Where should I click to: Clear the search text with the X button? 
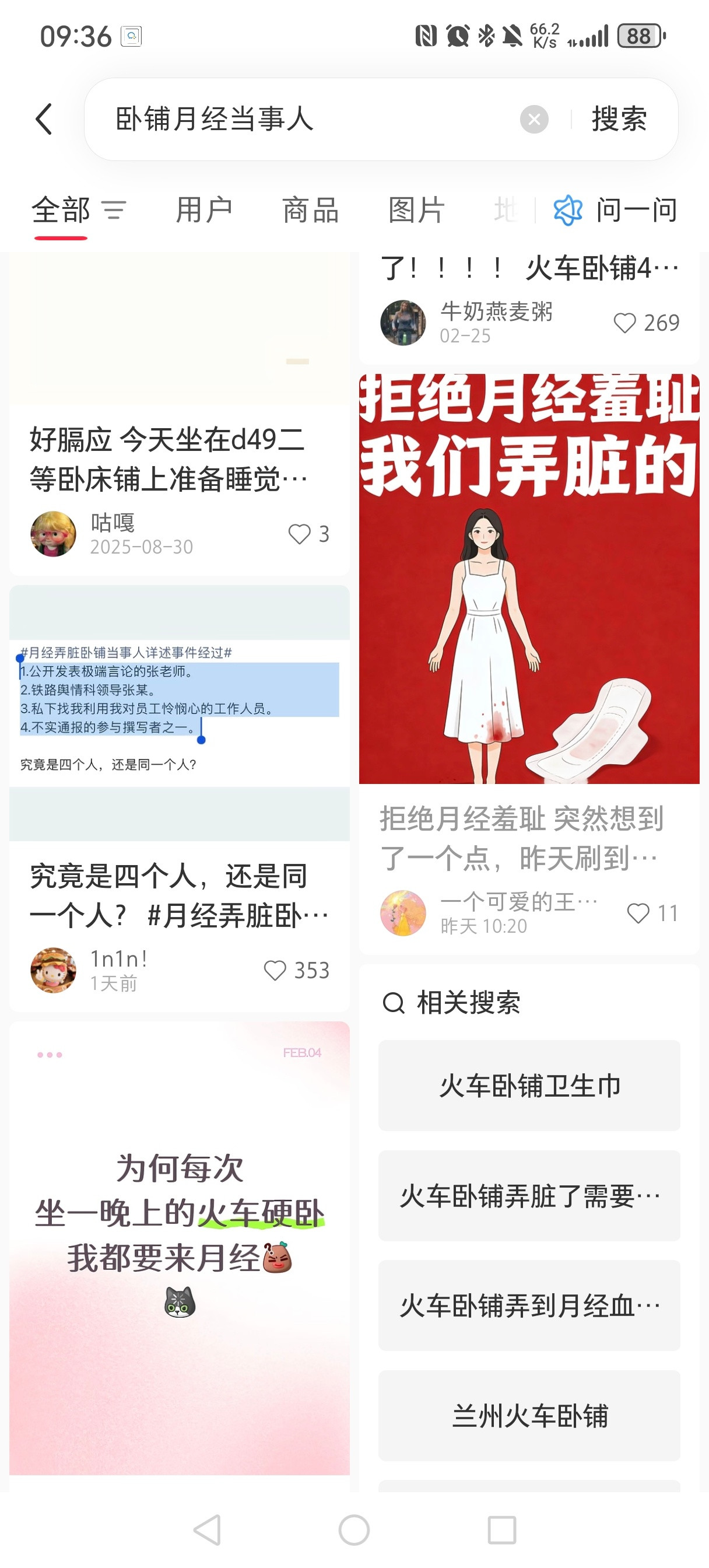pyautogui.click(x=534, y=120)
